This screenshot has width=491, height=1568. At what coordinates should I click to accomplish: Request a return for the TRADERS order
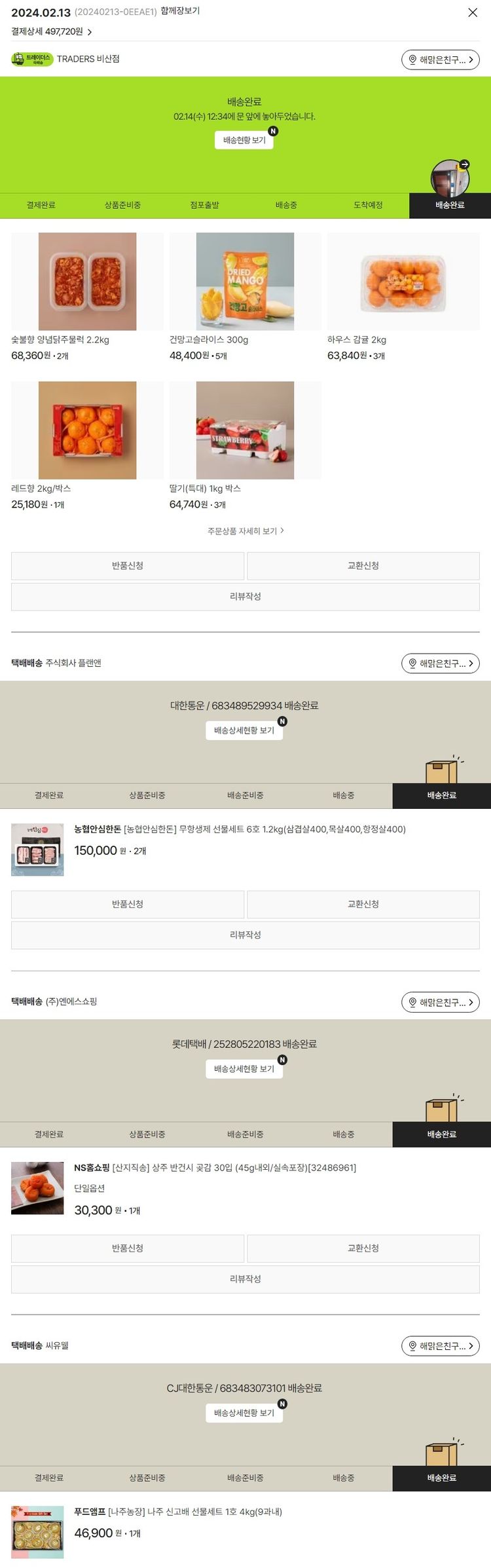click(x=128, y=566)
